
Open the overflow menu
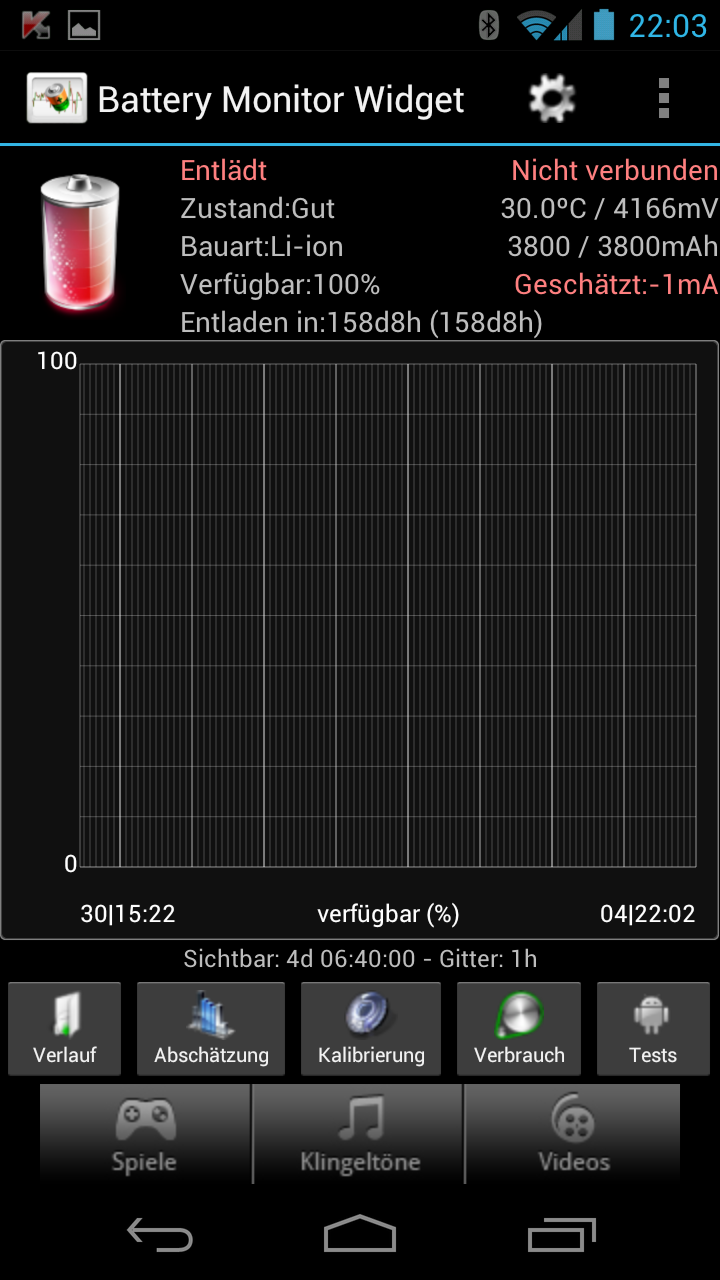(x=663, y=99)
